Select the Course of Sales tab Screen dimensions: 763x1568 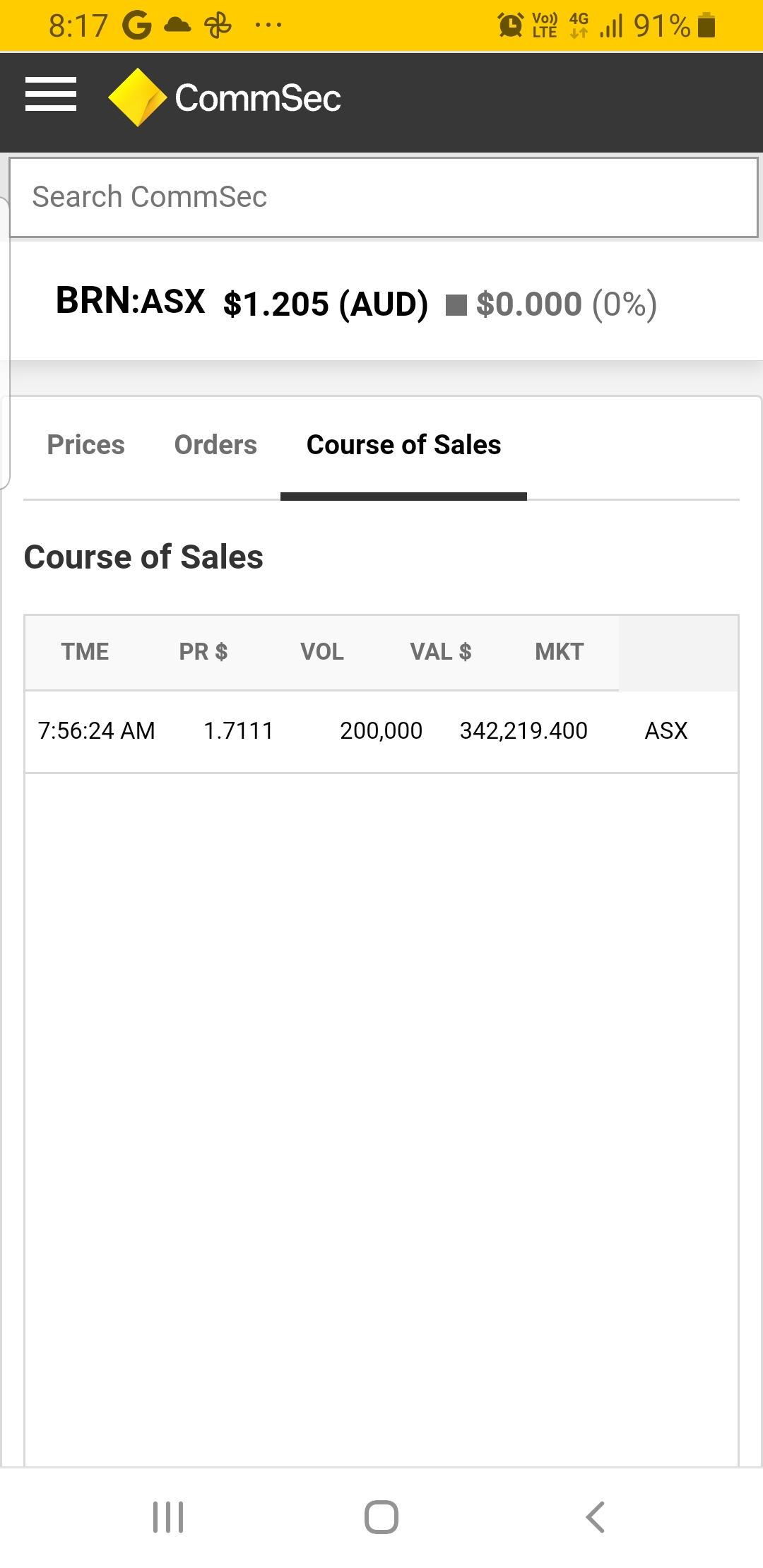click(x=403, y=446)
